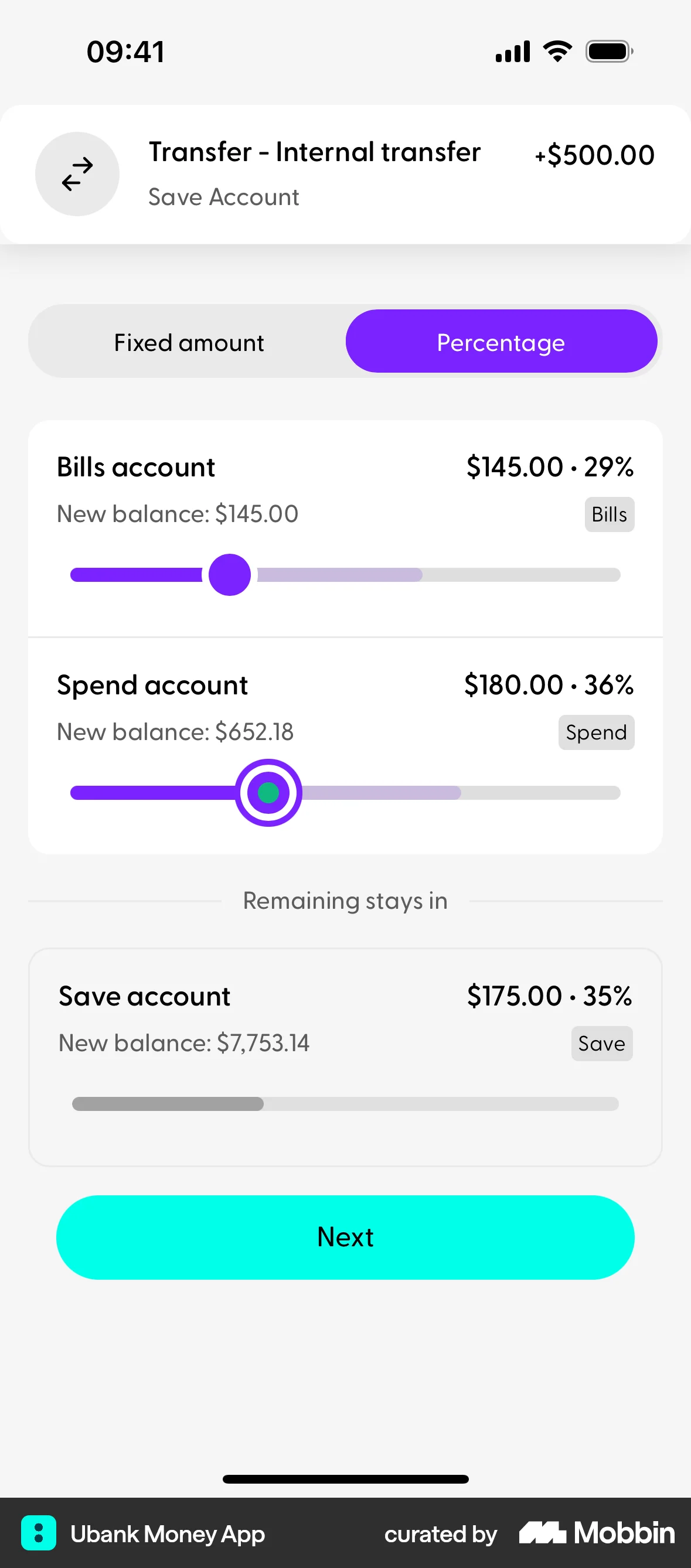Tap the Wi-Fi icon in status bar
The width and height of the screenshot is (691, 1568).
(x=556, y=50)
